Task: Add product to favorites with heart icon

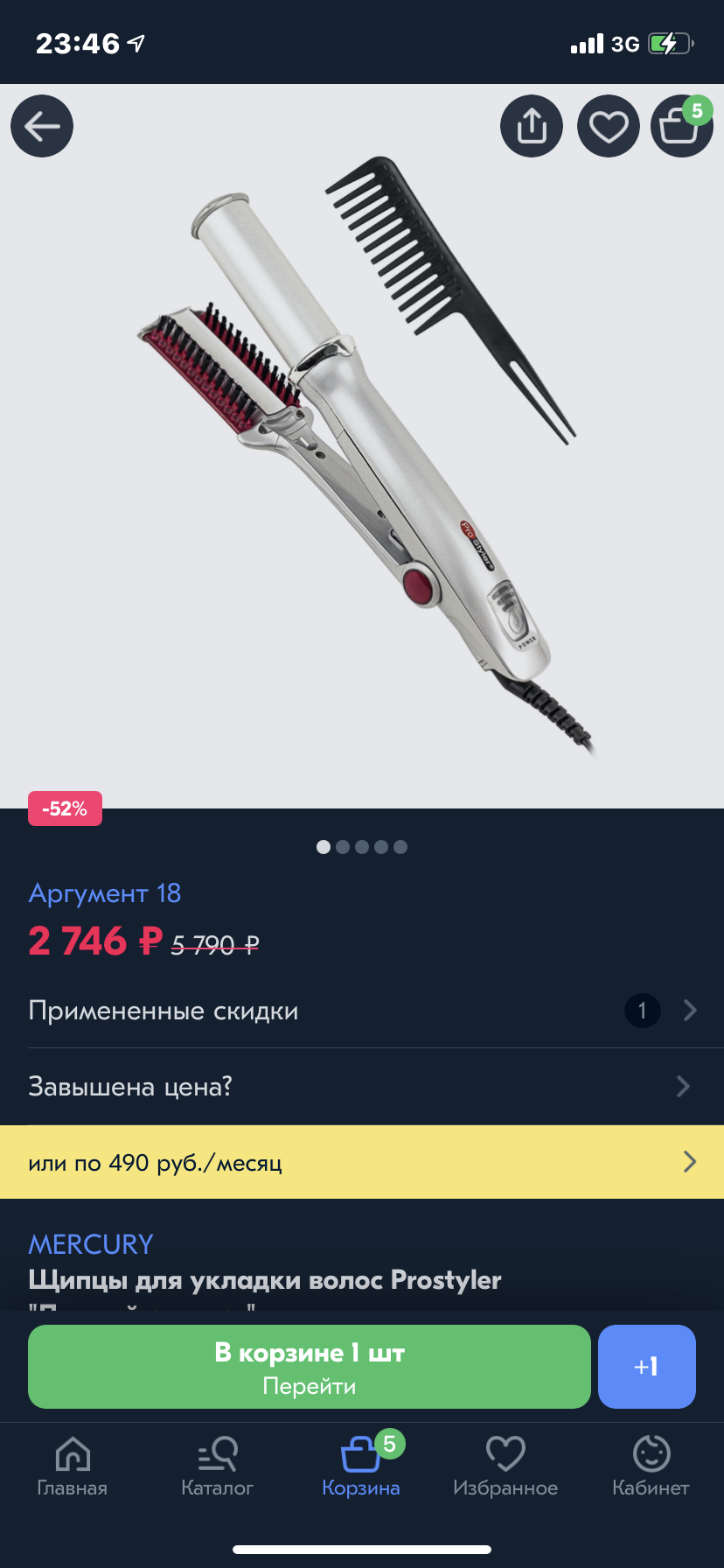Action: (609, 126)
